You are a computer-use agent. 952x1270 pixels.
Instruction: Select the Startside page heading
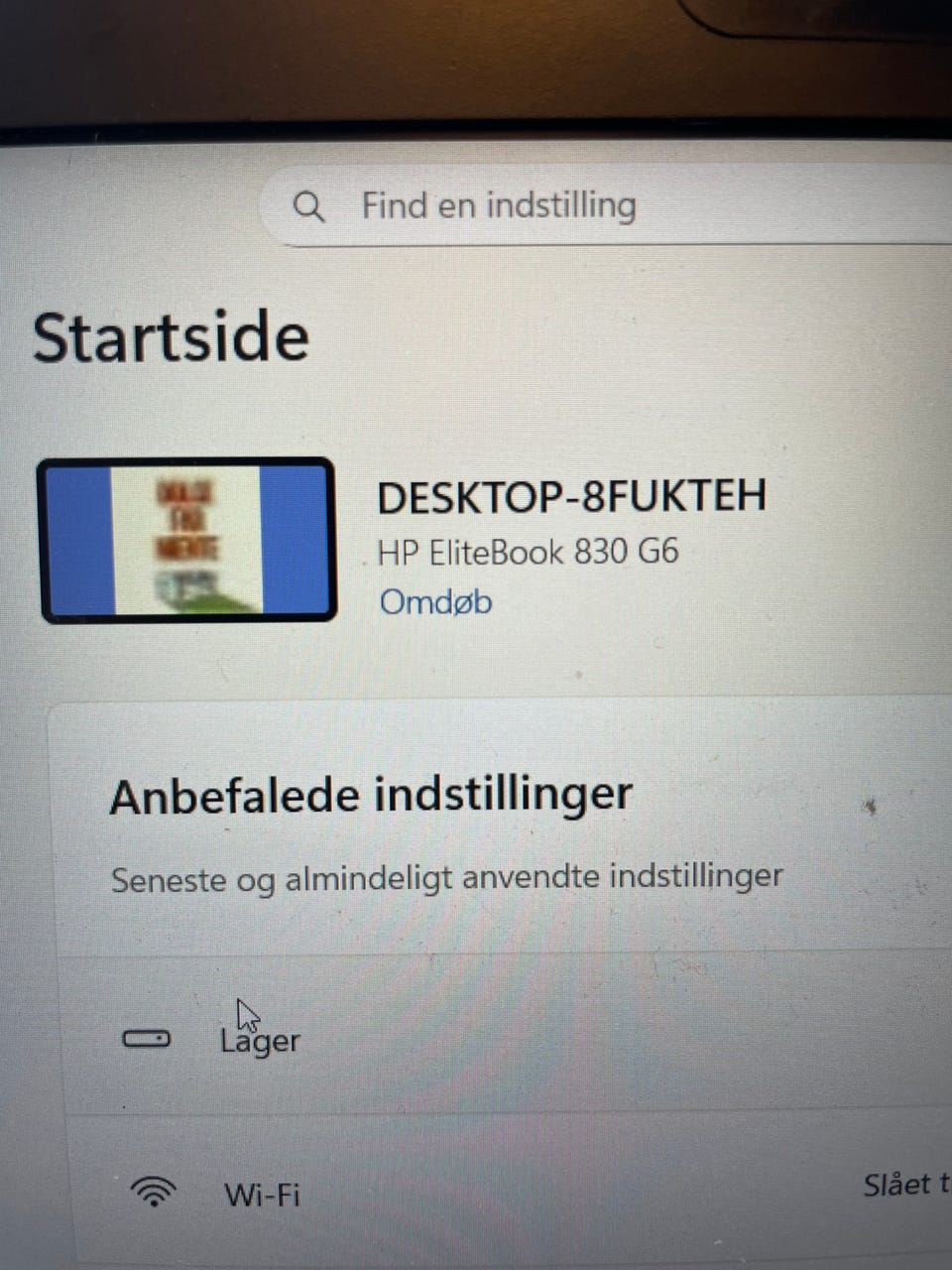[x=171, y=337]
